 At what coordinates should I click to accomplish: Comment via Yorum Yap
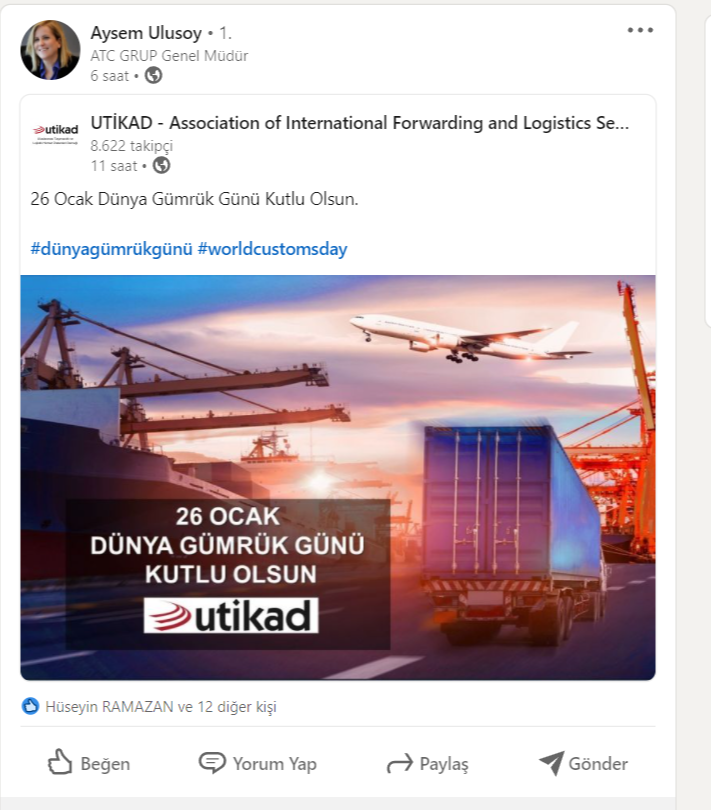click(258, 764)
